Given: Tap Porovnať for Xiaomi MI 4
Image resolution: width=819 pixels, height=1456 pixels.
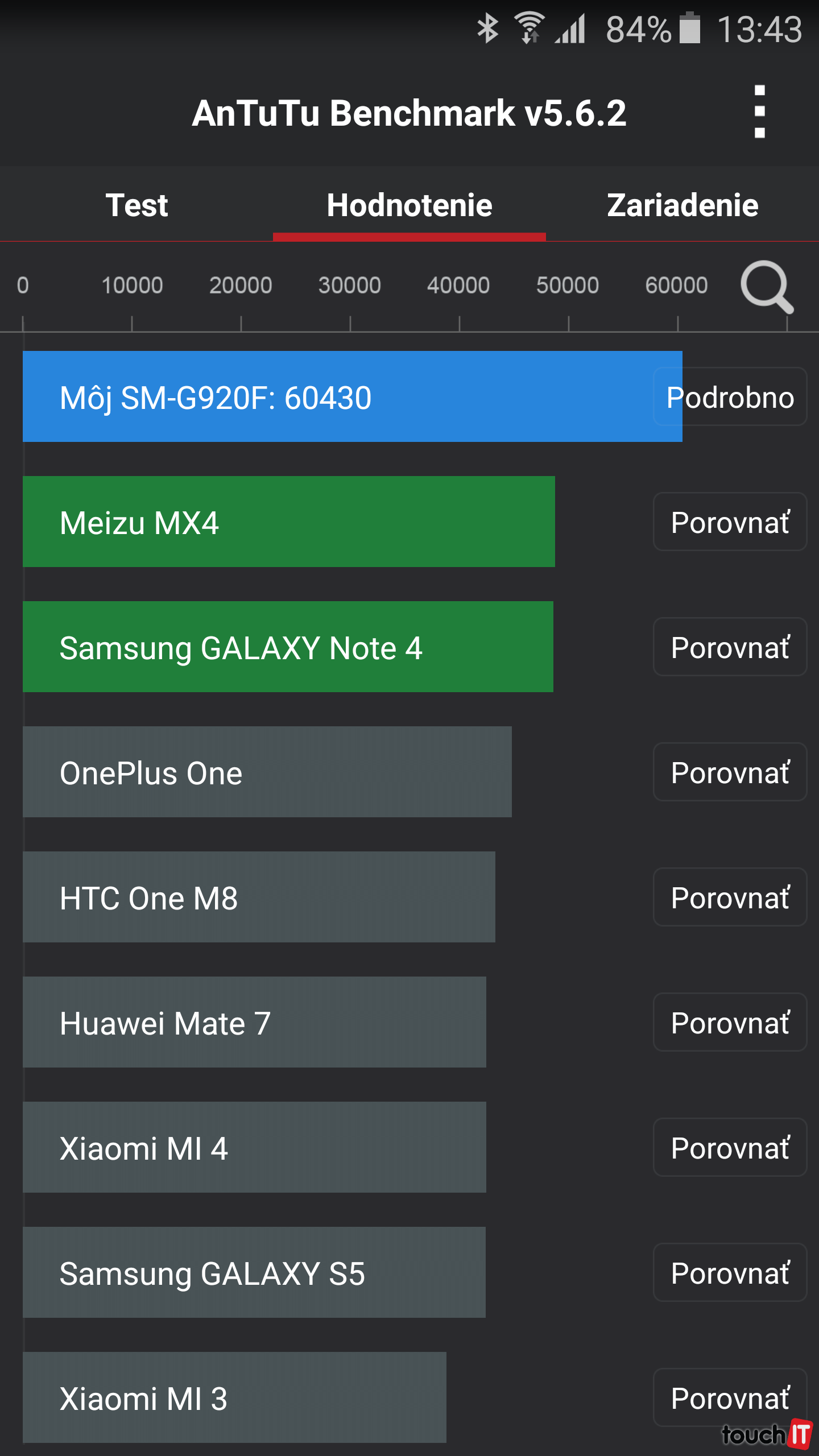Looking at the screenshot, I should (730, 1148).
